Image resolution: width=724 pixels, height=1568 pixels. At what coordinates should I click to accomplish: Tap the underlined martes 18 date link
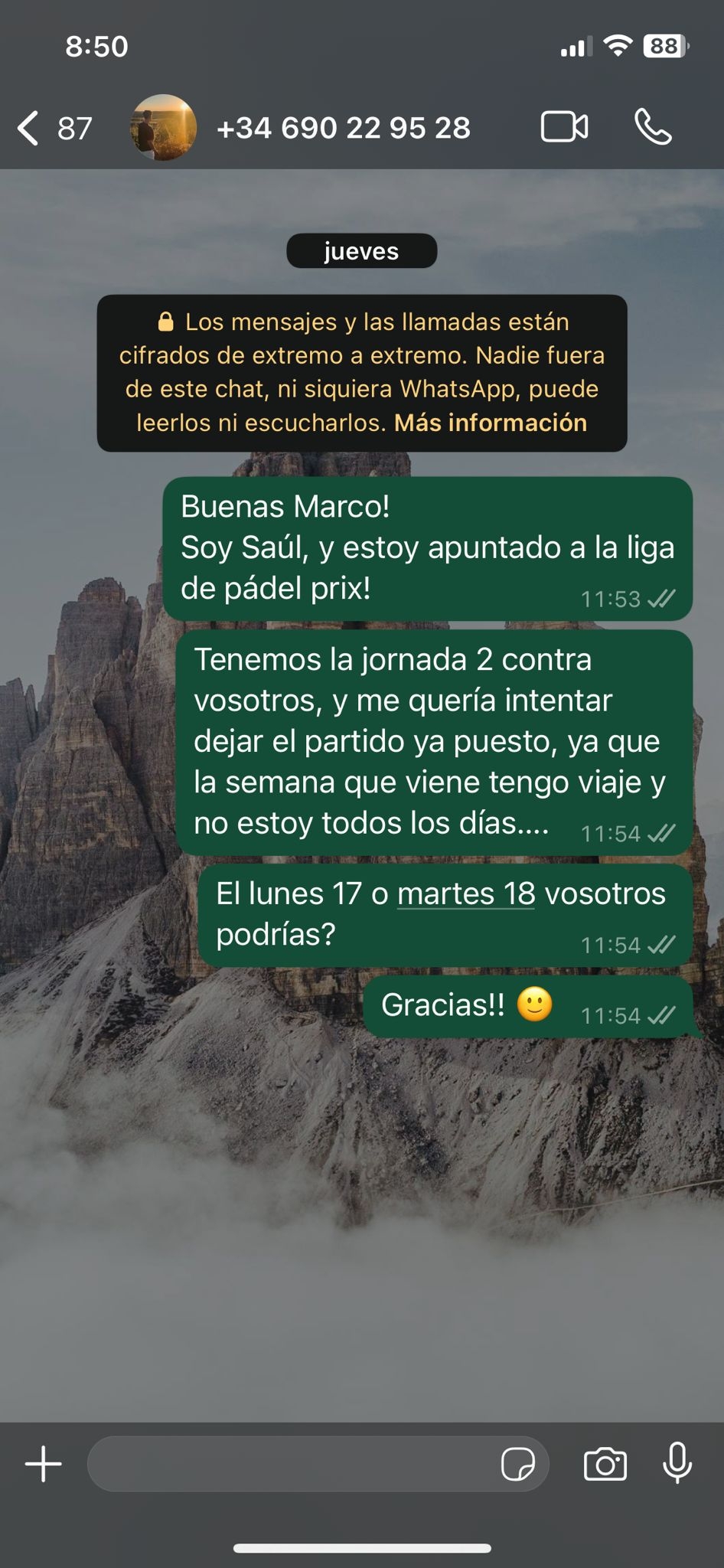(465, 894)
